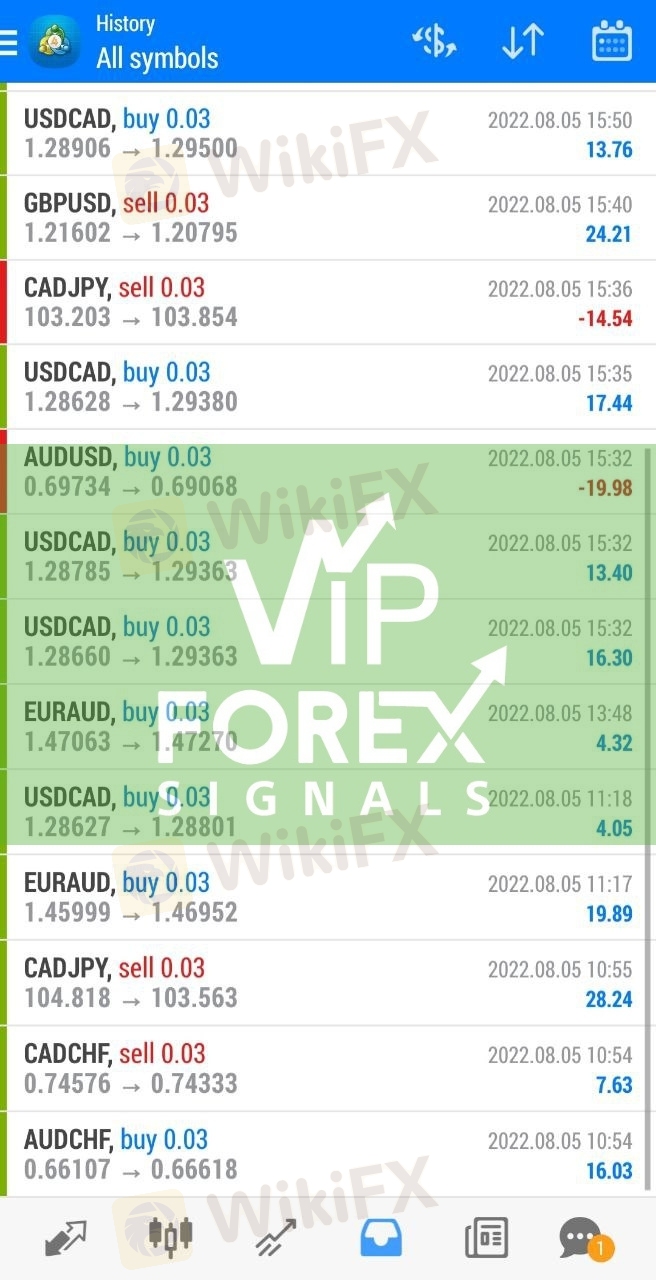
Task: Tap the sort arrows icon
Action: pyautogui.click(x=522, y=42)
